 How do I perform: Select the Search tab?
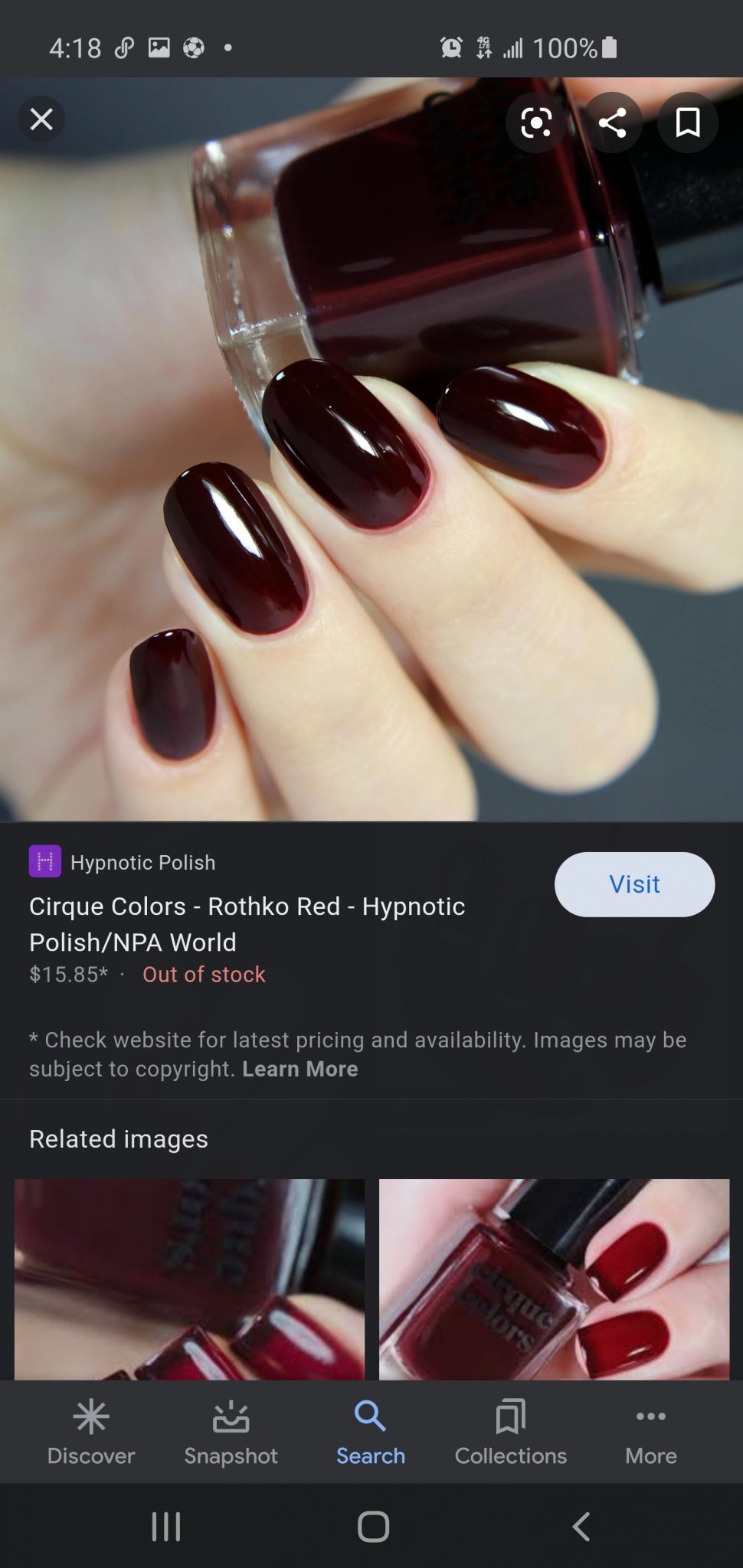[371, 1432]
